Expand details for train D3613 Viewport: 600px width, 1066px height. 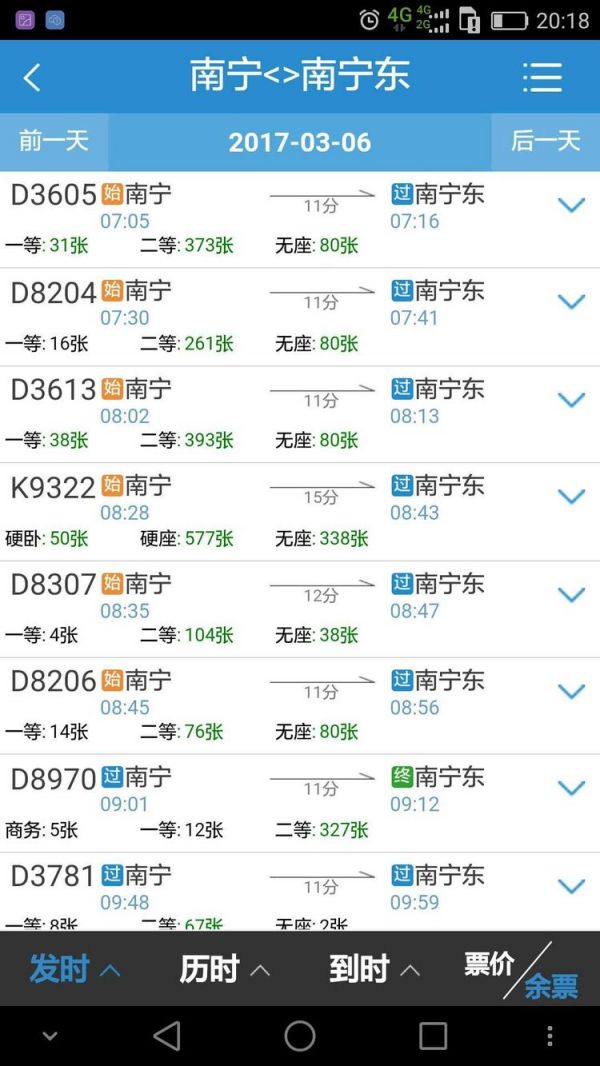[570, 400]
